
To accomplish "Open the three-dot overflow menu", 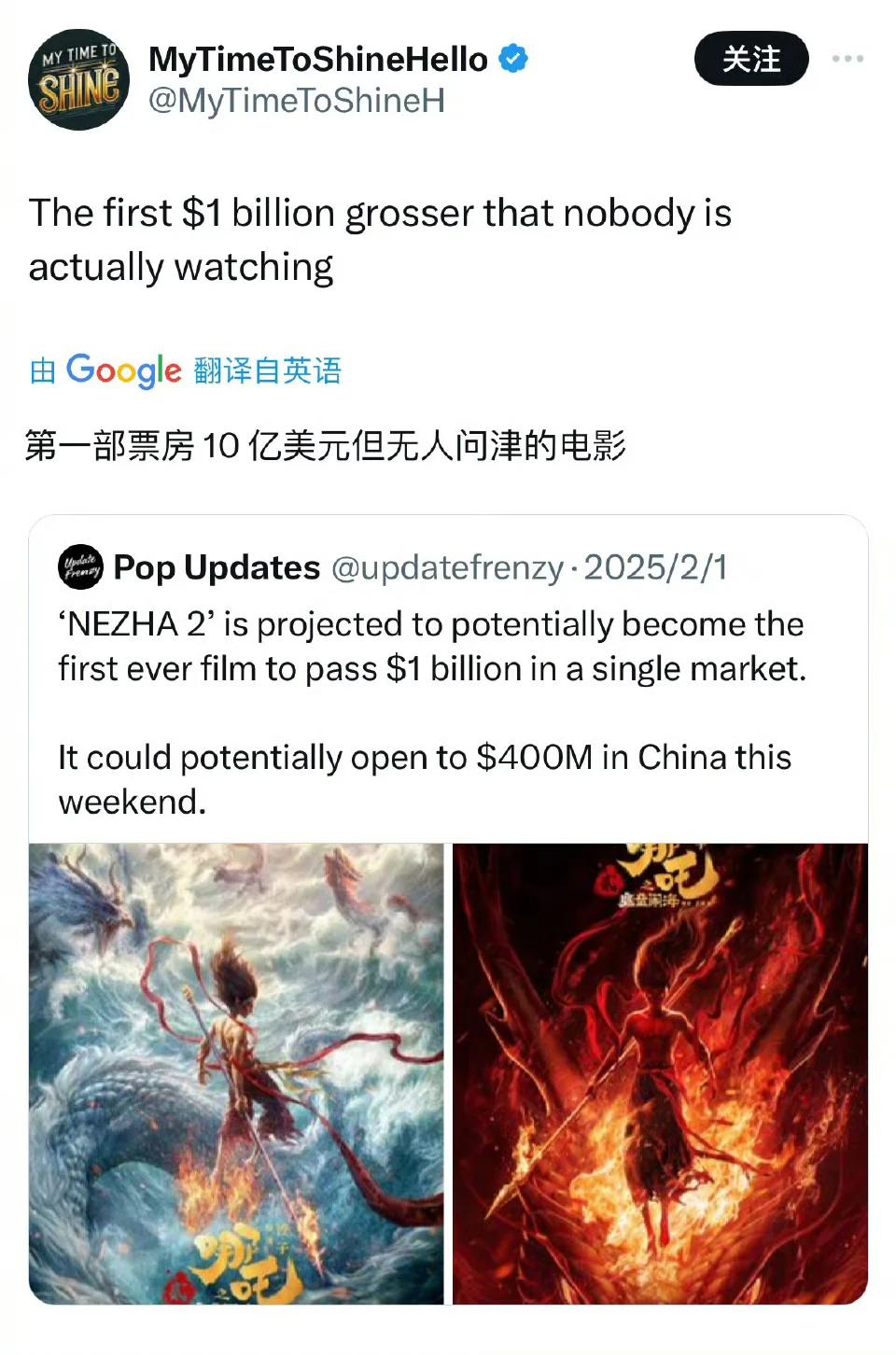I will coord(847,59).
